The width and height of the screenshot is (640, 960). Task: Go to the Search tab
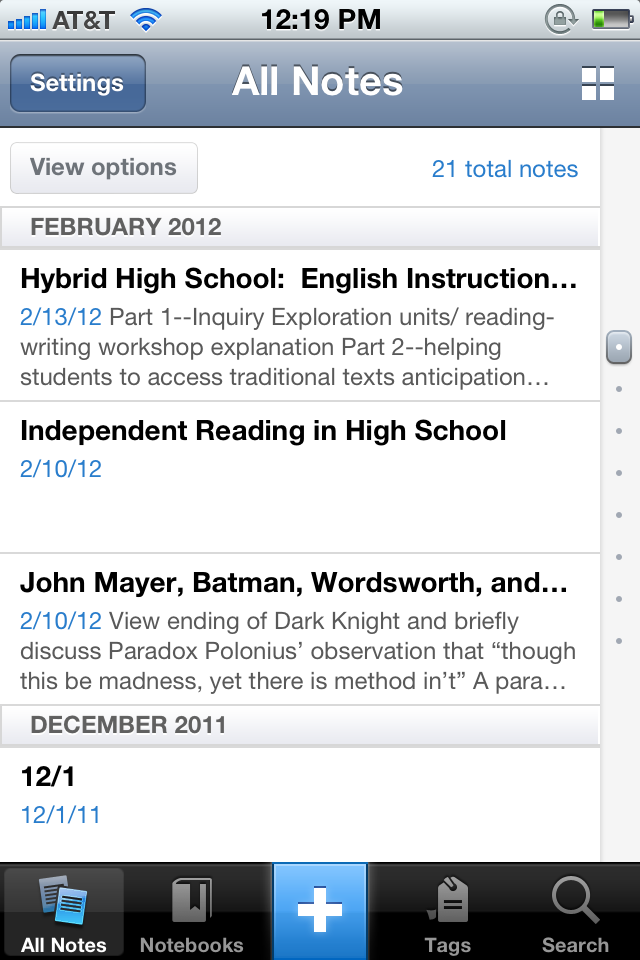[575, 912]
